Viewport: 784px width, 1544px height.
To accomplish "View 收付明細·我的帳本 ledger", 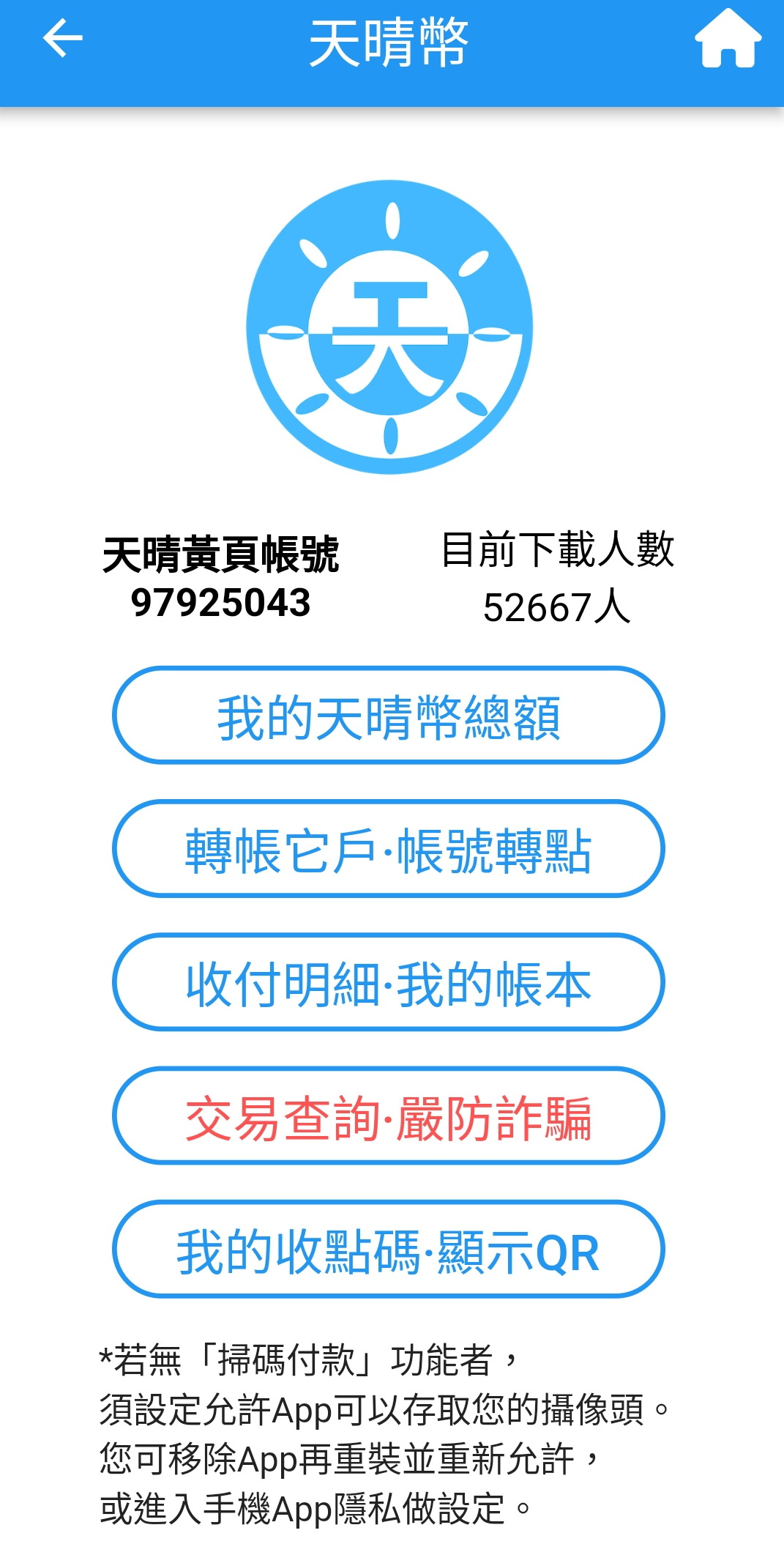I will click(388, 982).
